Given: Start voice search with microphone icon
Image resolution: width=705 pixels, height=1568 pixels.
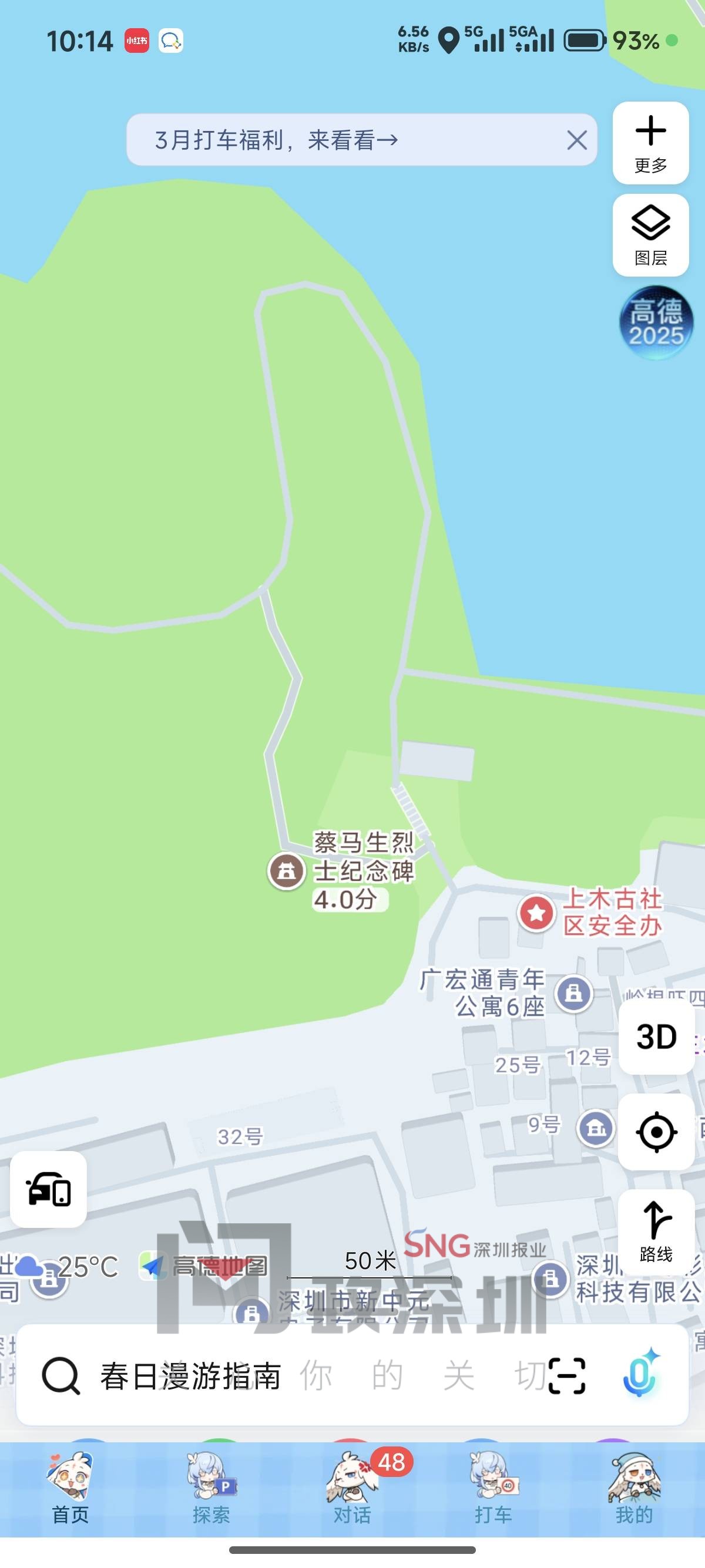Looking at the screenshot, I should (640, 1375).
